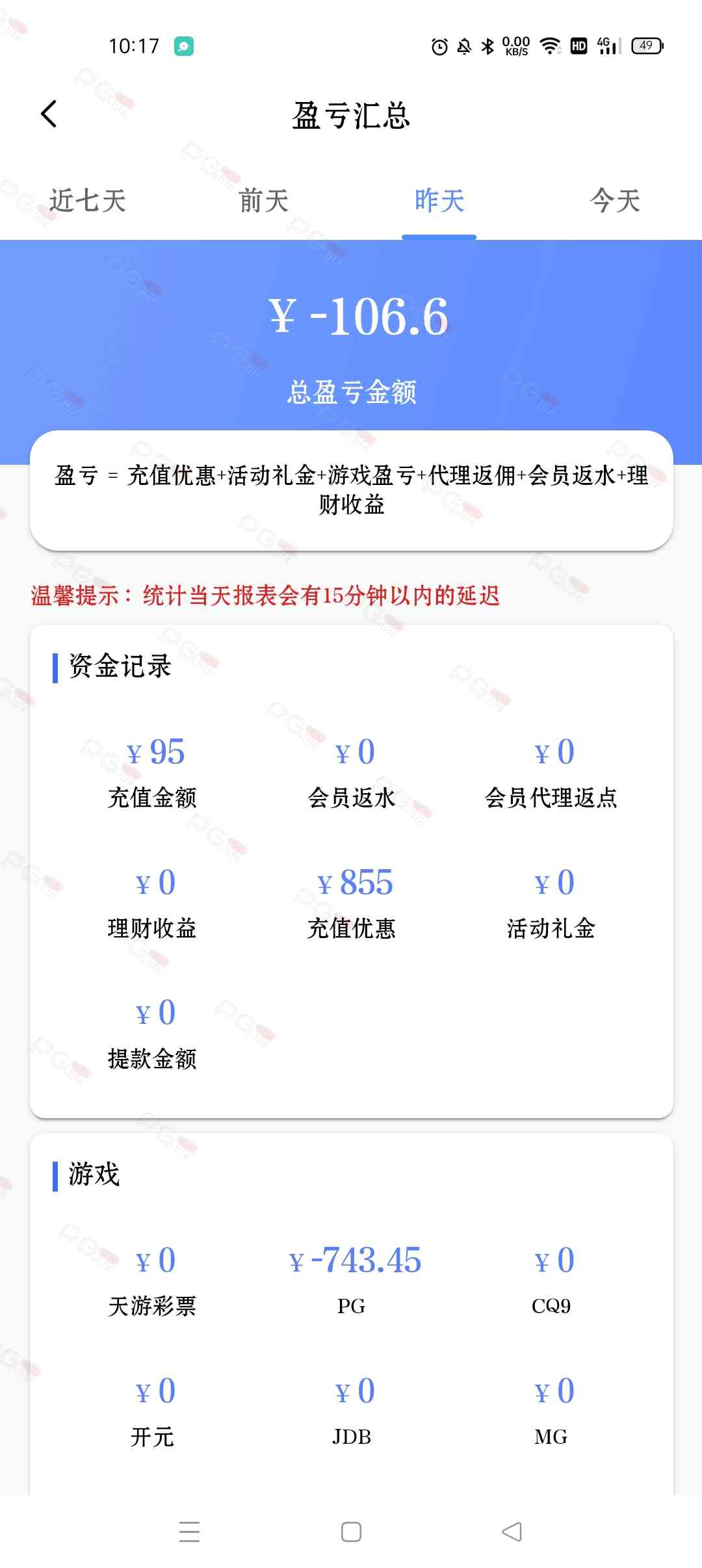Open recent apps from the navigation bar
This screenshot has height=1568, width=702.
coord(189,1532)
